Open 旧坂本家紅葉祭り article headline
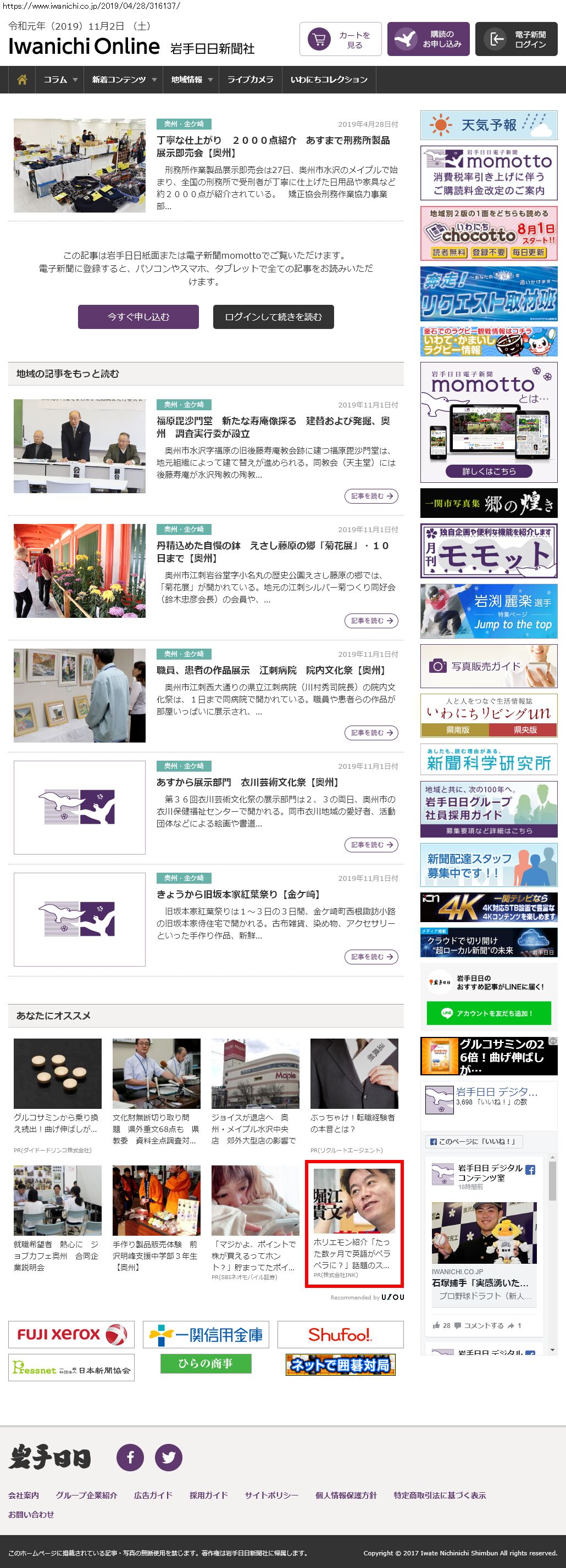This screenshot has width=566, height=1568. click(238, 894)
